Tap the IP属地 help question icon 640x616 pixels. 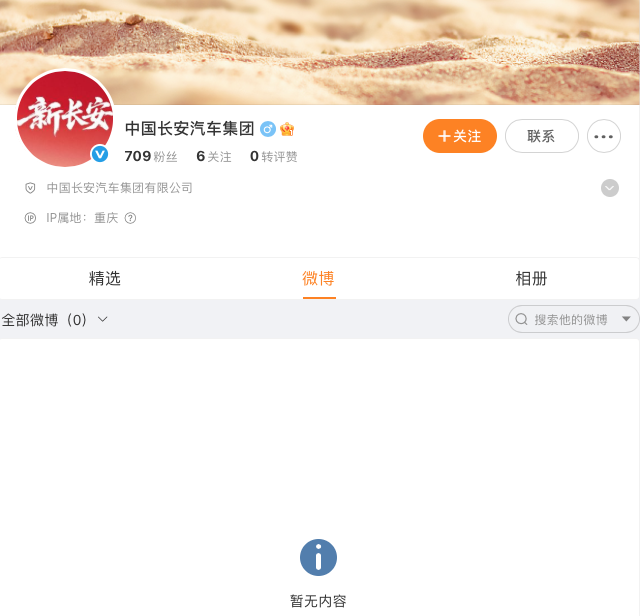[x=130, y=218]
